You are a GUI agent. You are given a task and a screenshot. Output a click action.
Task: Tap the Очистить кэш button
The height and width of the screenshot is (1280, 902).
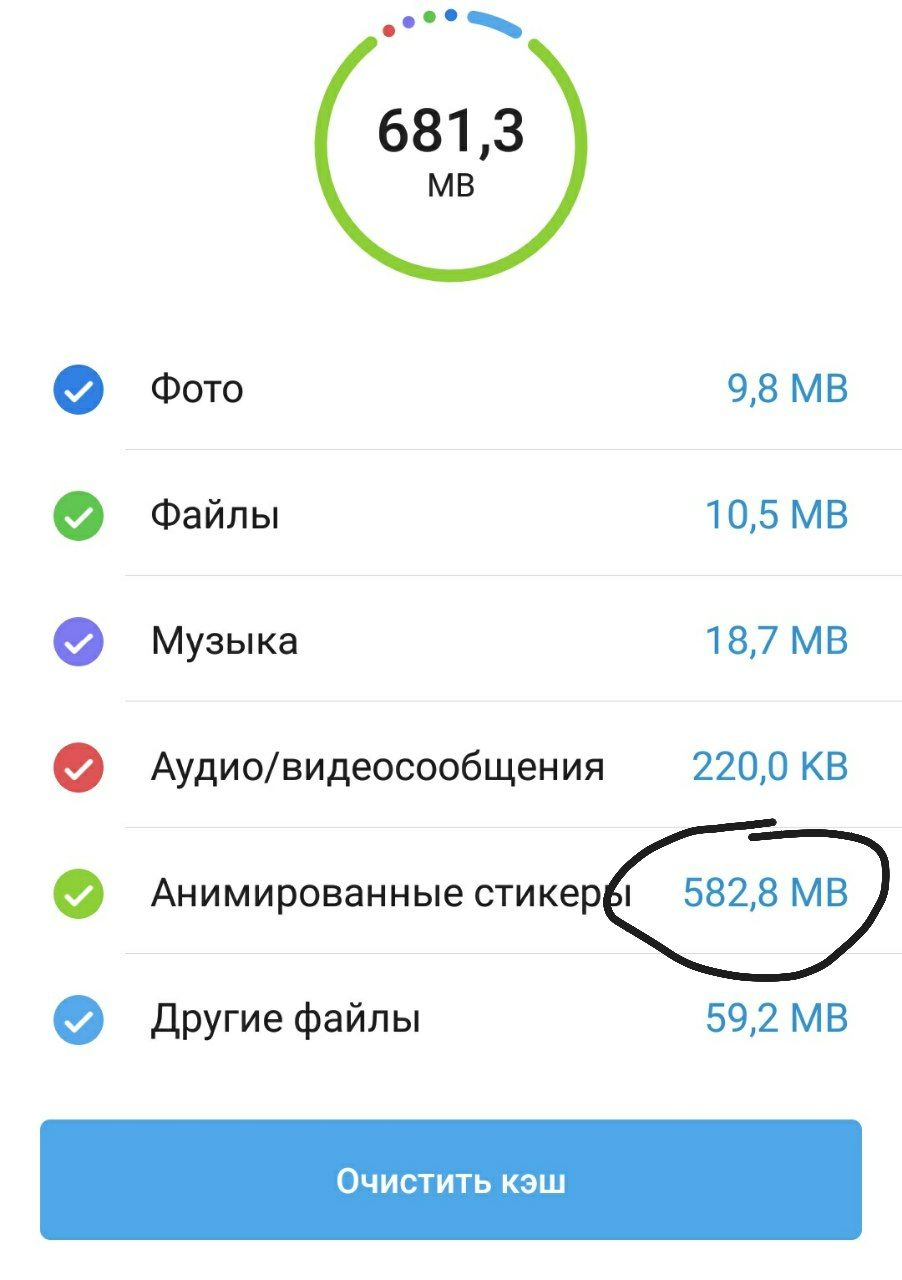click(451, 1181)
